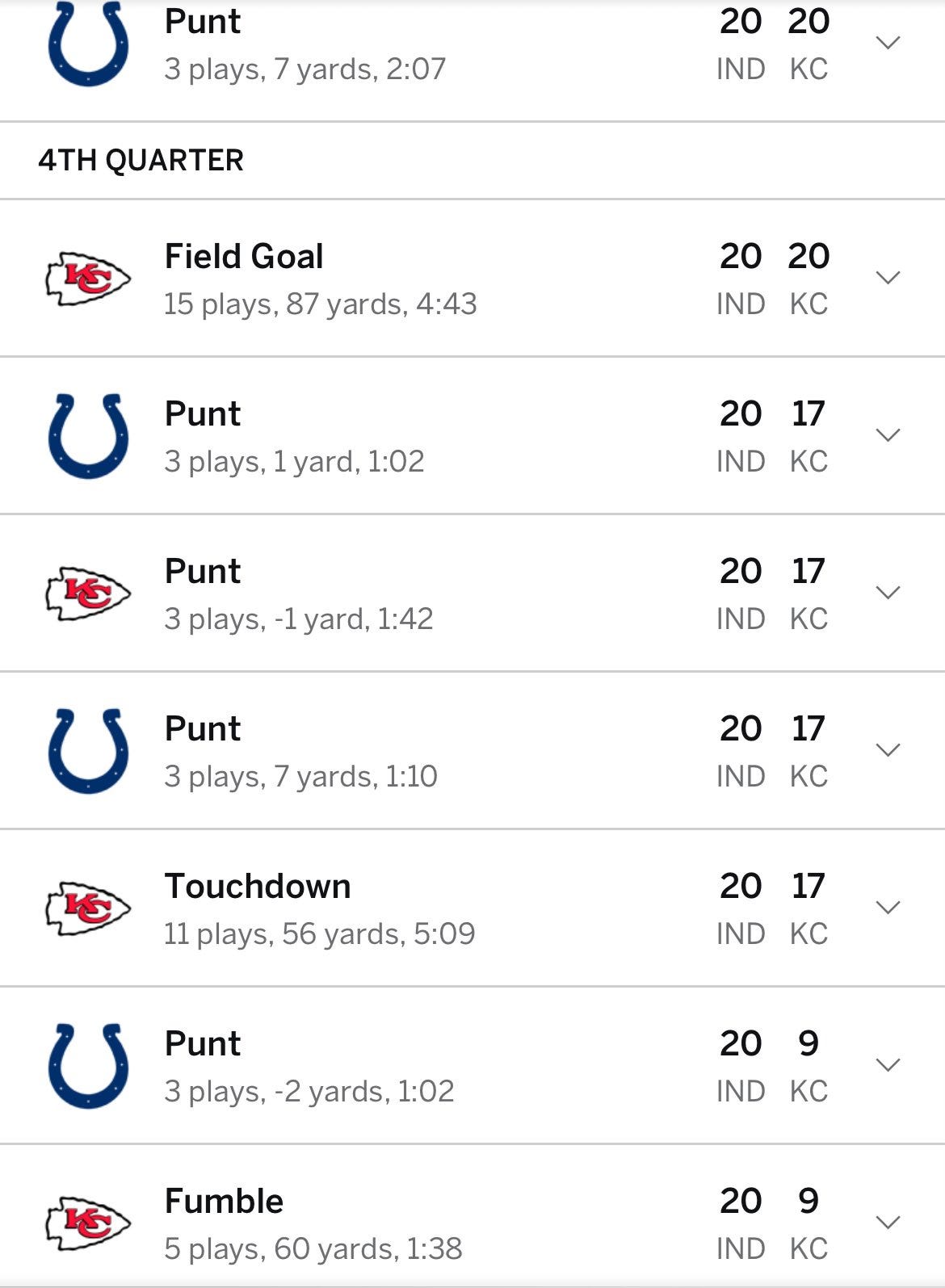945x1288 pixels.
Task: Expand the Chiefs Punt with -1 yard
Action: coord(888,593)
